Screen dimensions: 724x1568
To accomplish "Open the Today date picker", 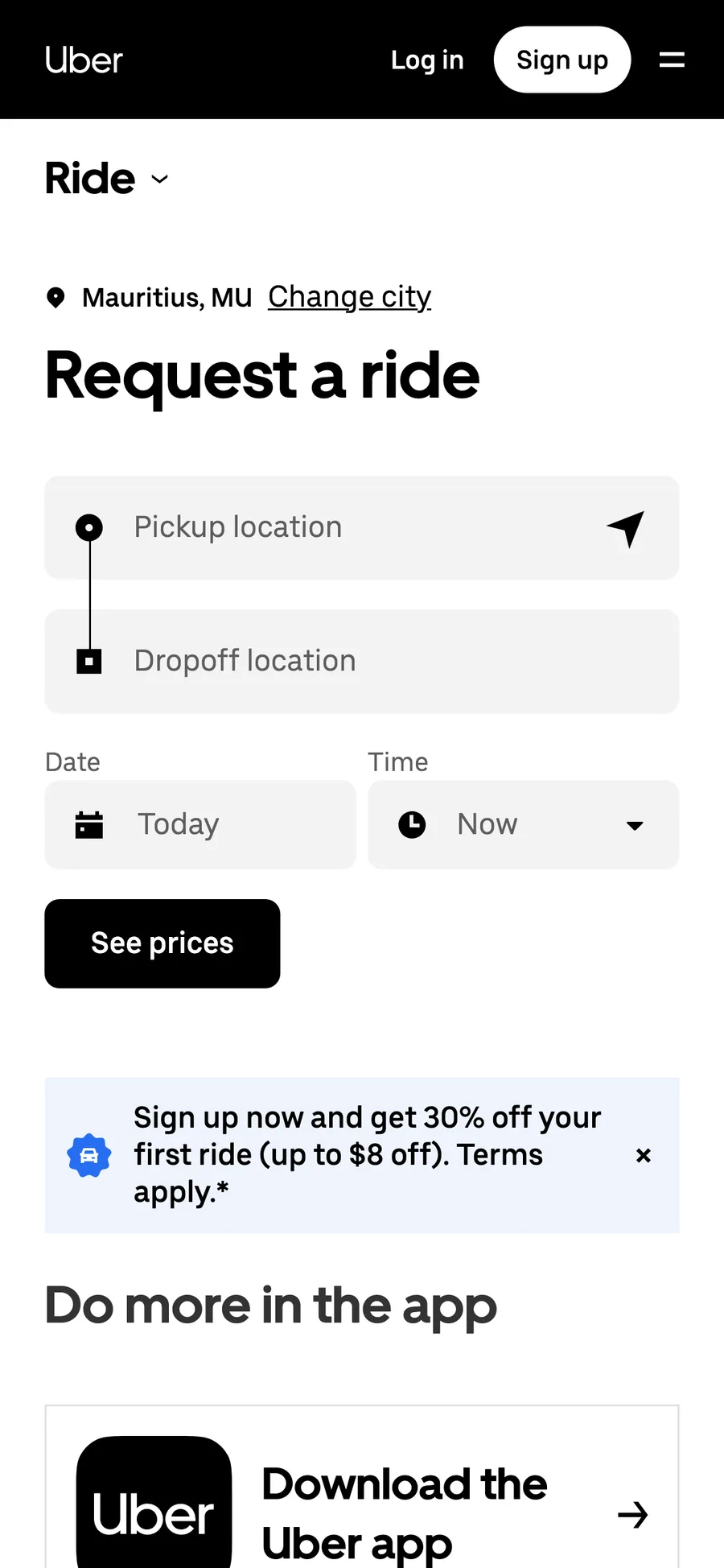I will 200,824.
